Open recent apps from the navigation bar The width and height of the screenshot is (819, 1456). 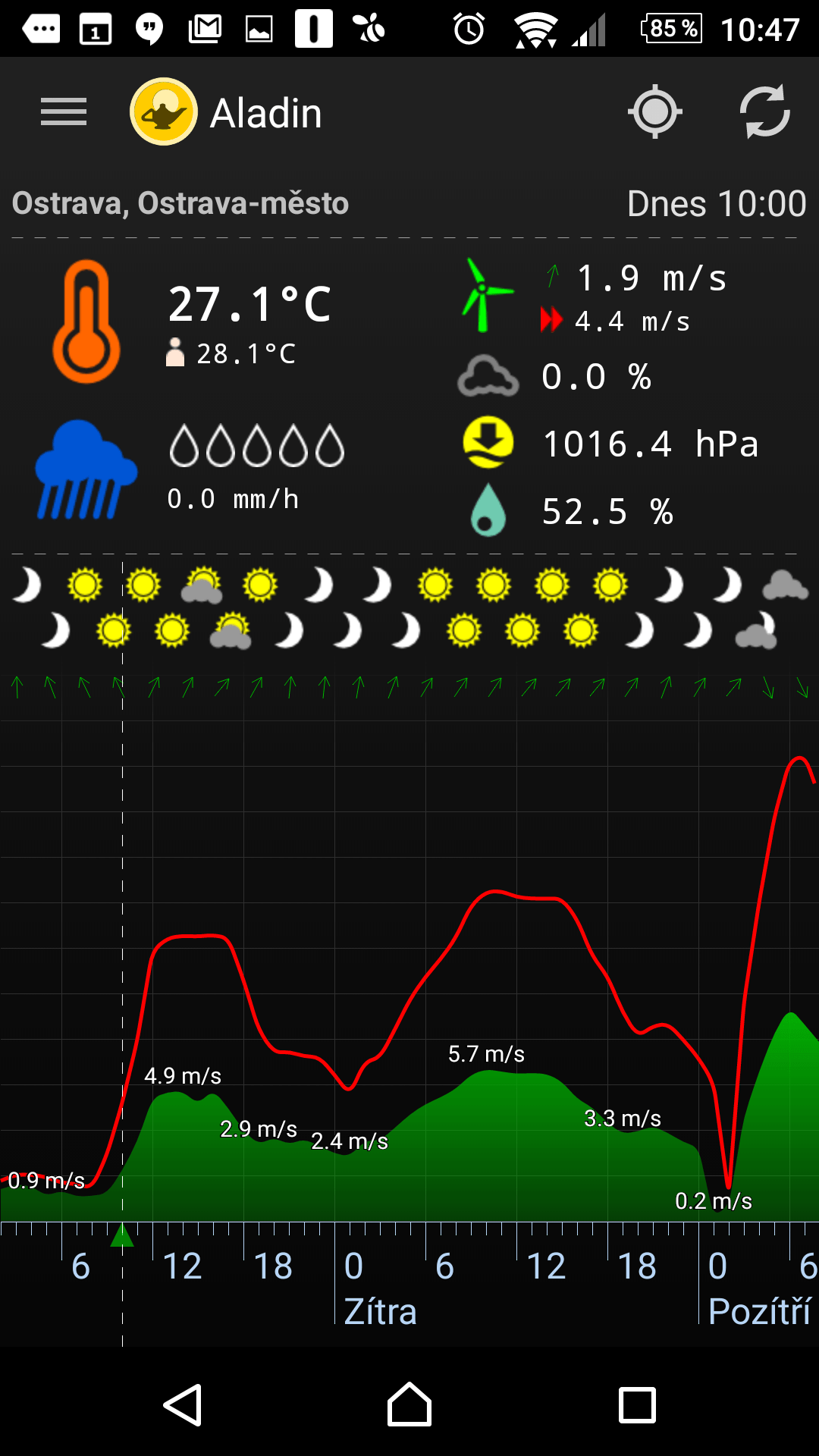coord(637,1404)
